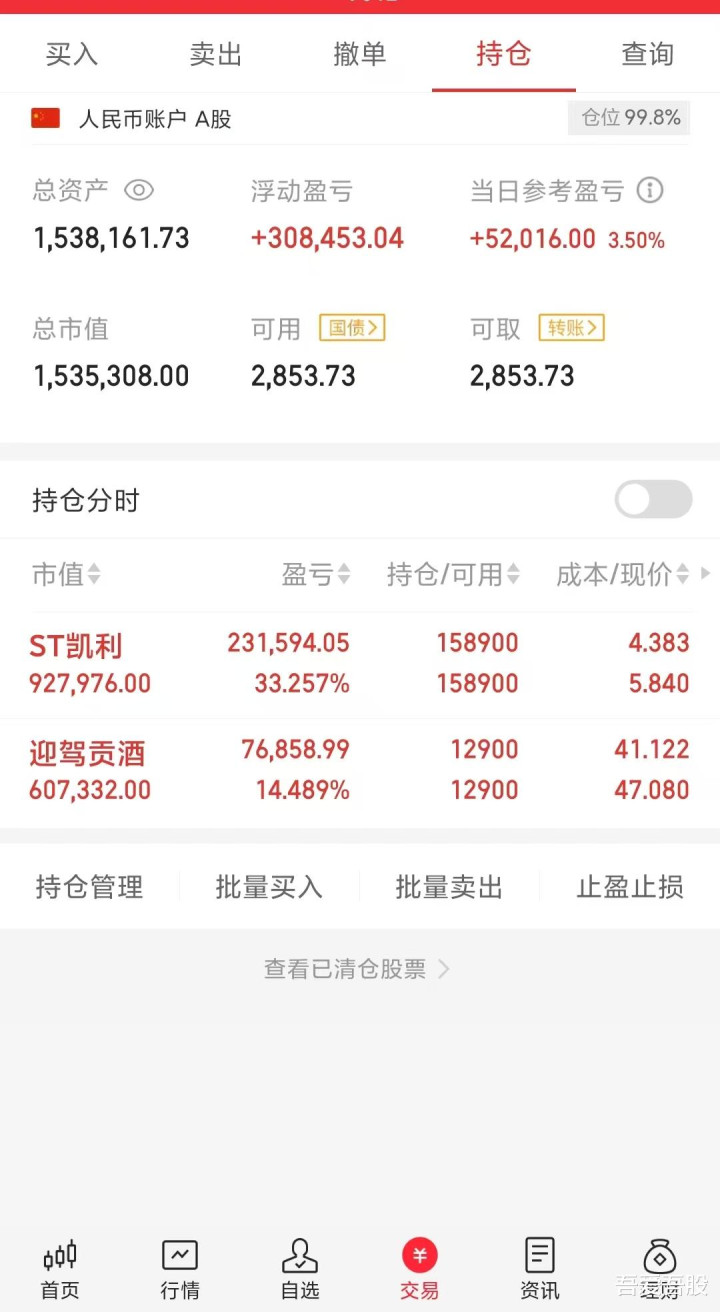Go to the 行情 bottom tab
This screenshot has height=1312, width=720.
[x=180, y=1270]
